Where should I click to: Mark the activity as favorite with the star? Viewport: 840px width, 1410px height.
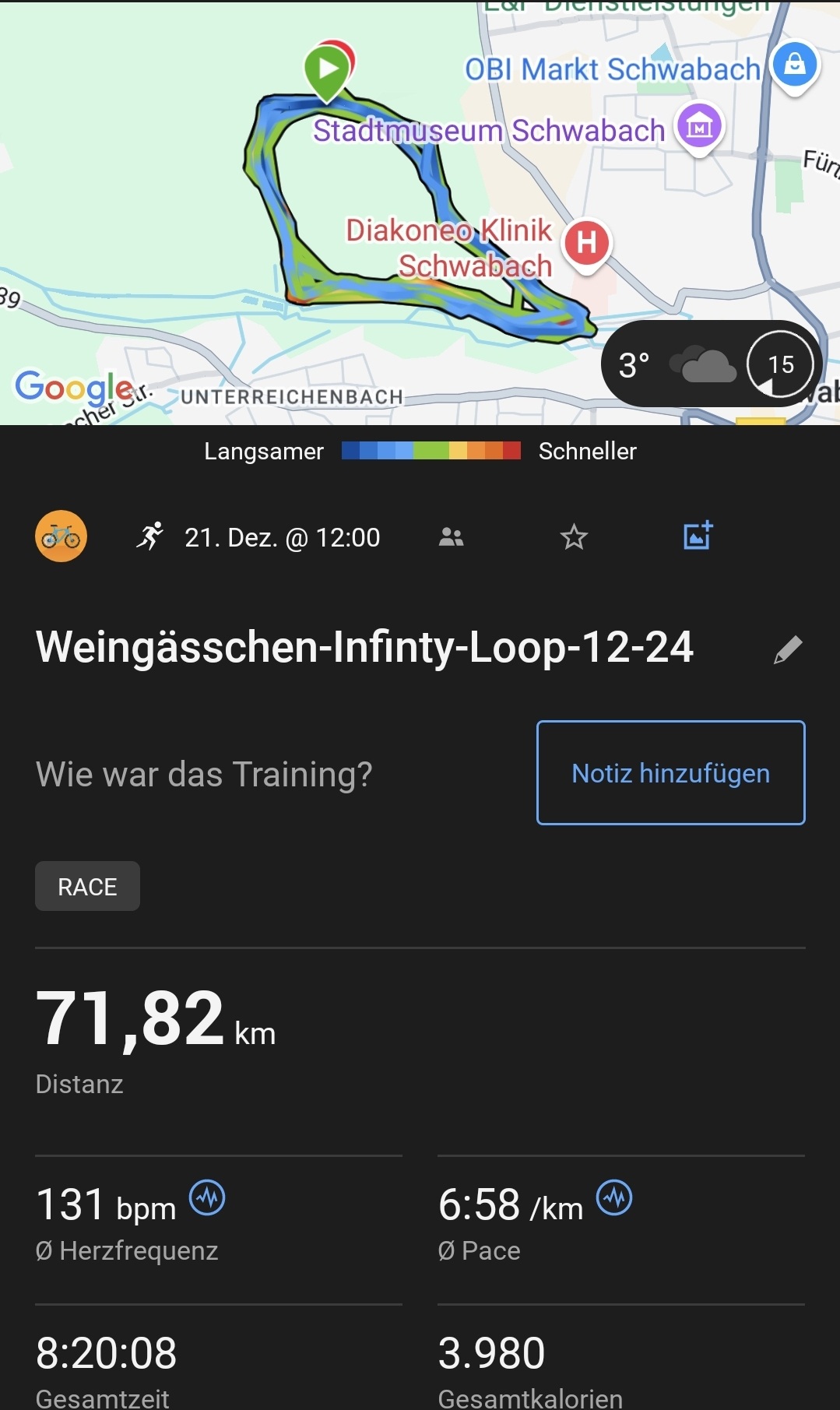point(574,537)
